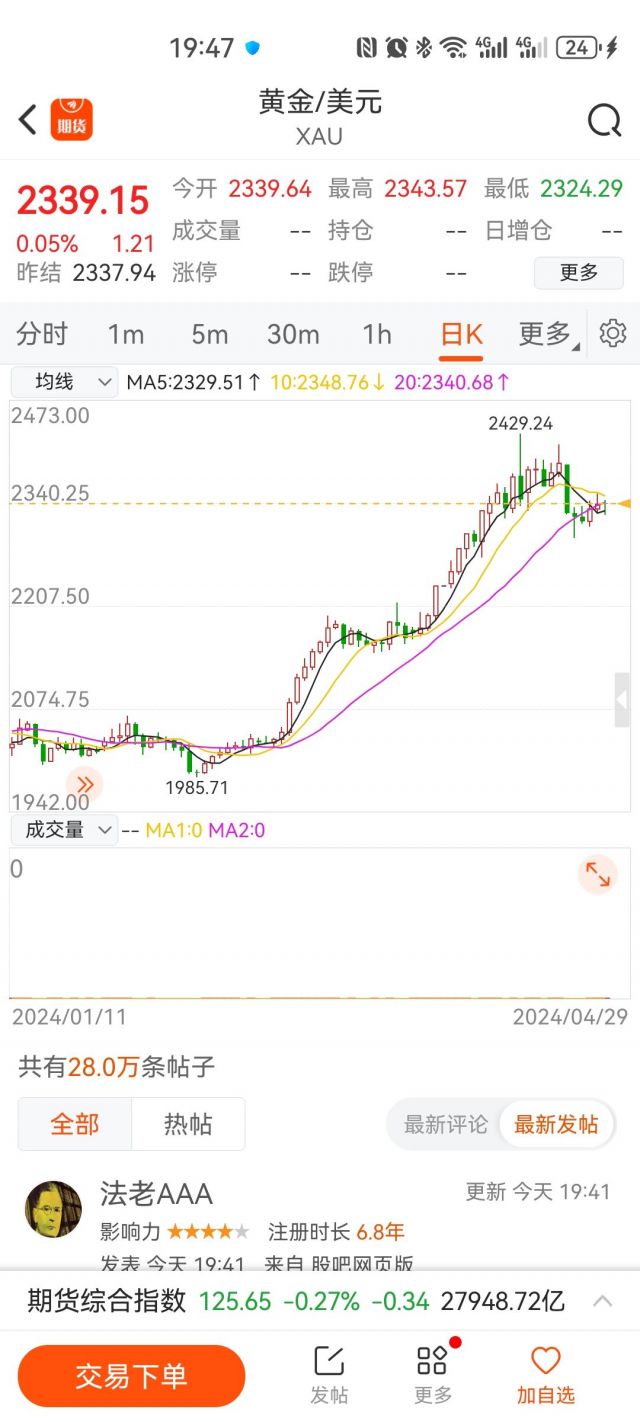640x1422 pixels.
Task: Select the 1h chart interval
Action: coord(377,334)
